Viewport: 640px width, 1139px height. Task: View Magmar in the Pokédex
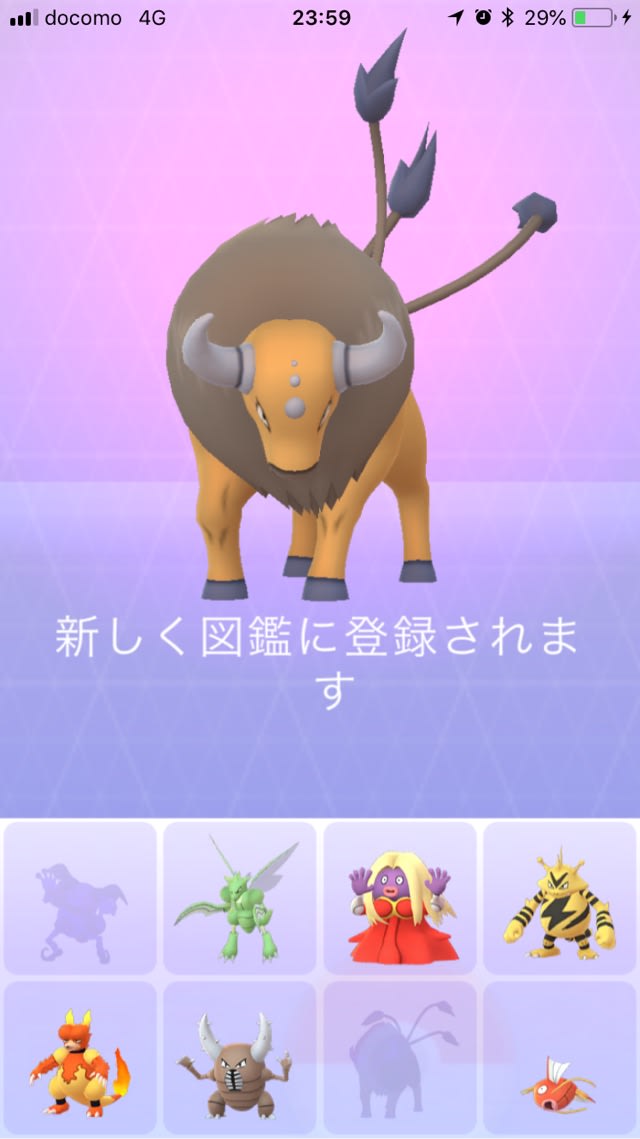80,1058
